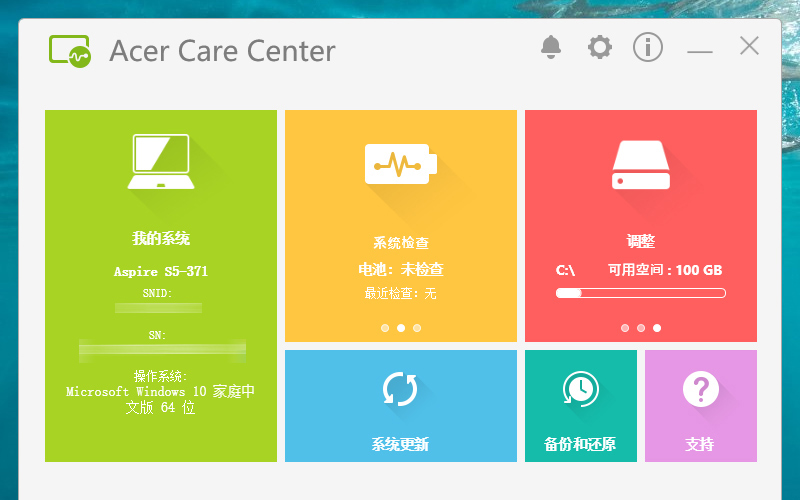Open the 系统检查 tile
The width and height of the screenshot is (800, 500).
click(x=401, y=225)
